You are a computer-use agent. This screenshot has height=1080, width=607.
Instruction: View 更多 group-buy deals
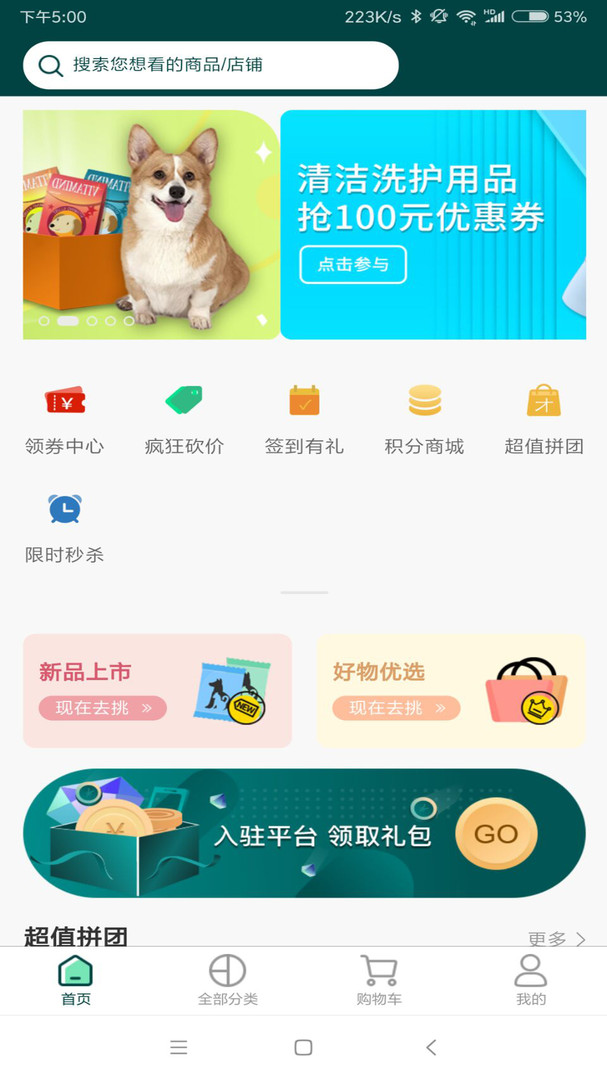coord(556,938)
